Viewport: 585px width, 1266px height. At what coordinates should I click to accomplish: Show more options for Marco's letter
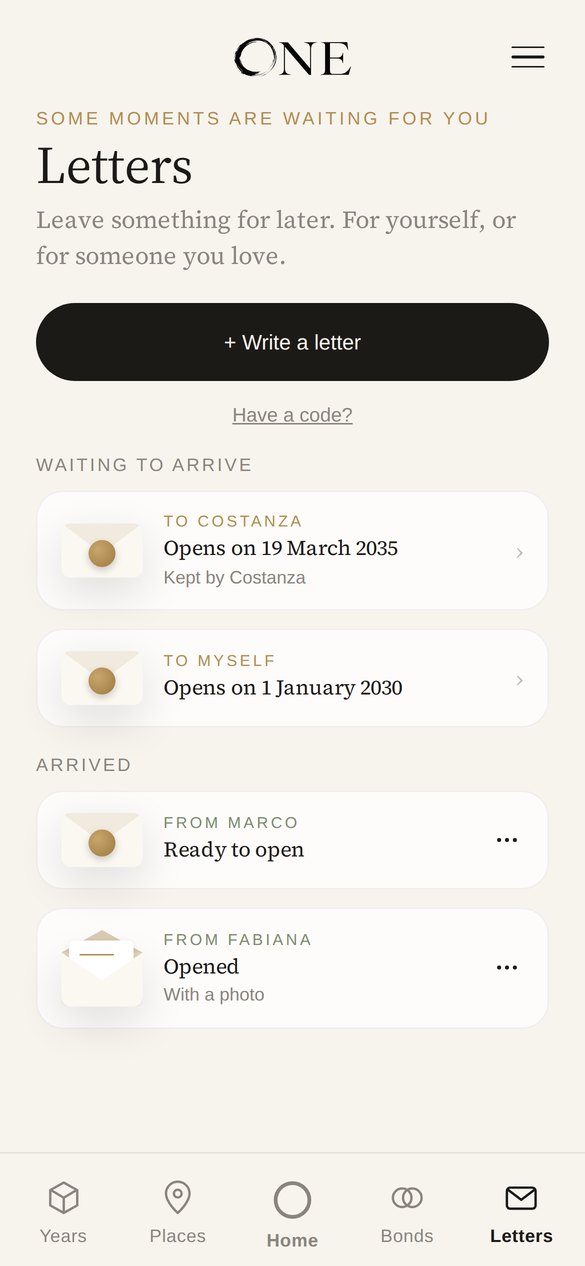(x=507, y=840)
